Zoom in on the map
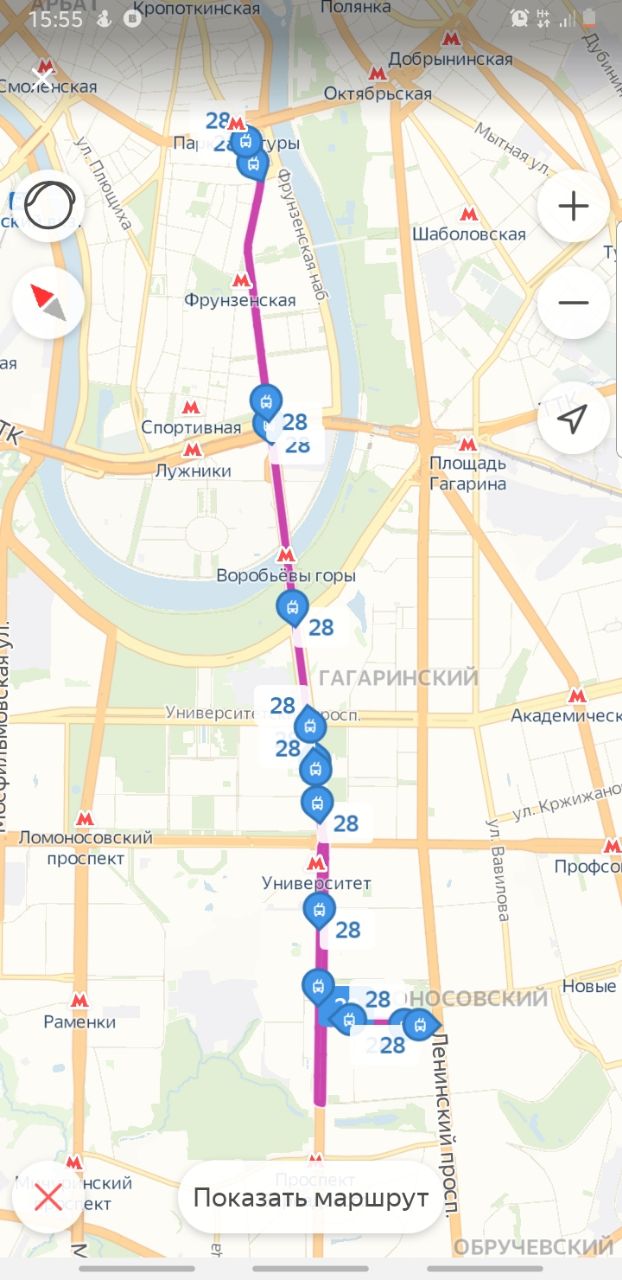 click(x=573, y=206)
